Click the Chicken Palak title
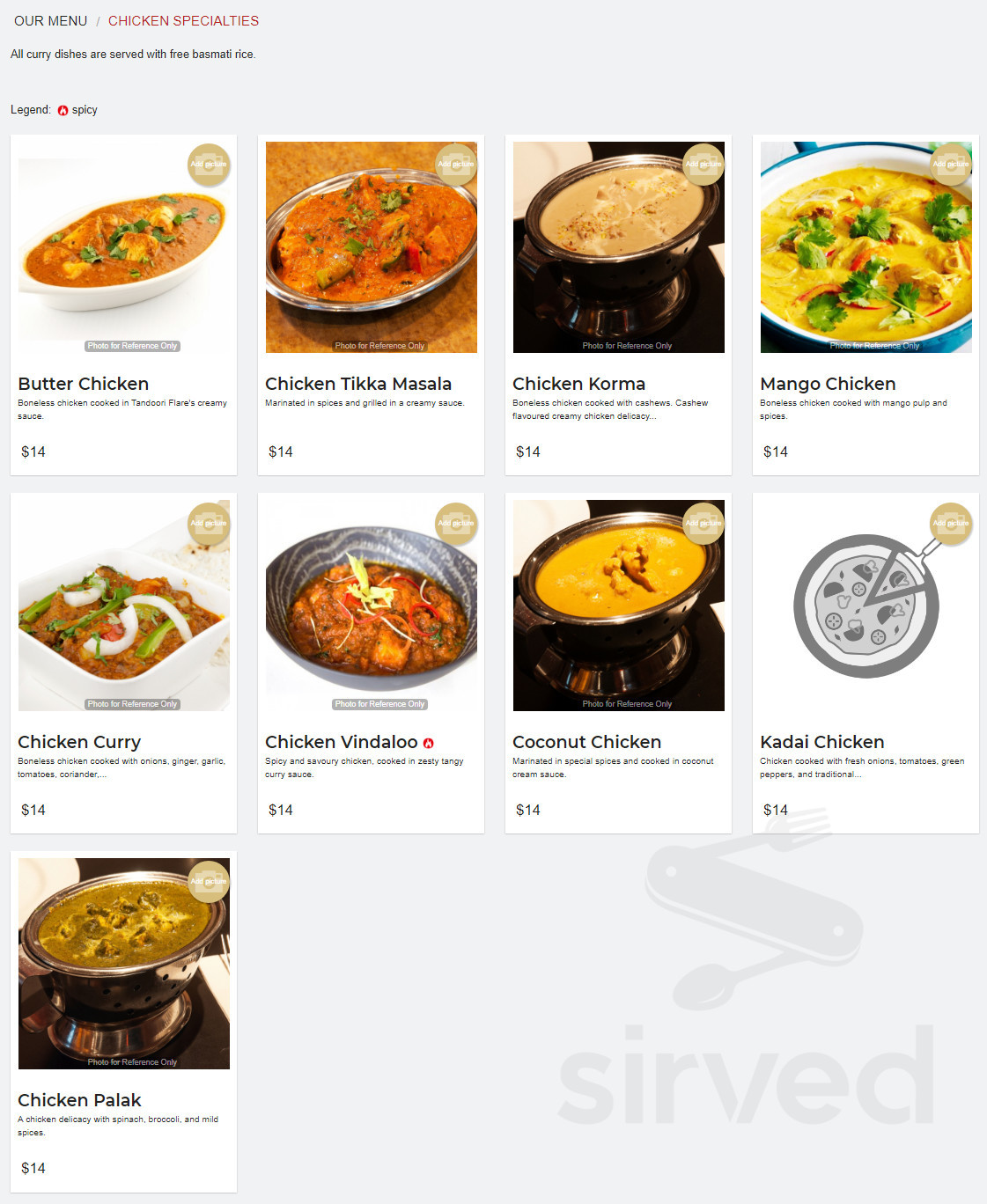 tap(79, 1100)
